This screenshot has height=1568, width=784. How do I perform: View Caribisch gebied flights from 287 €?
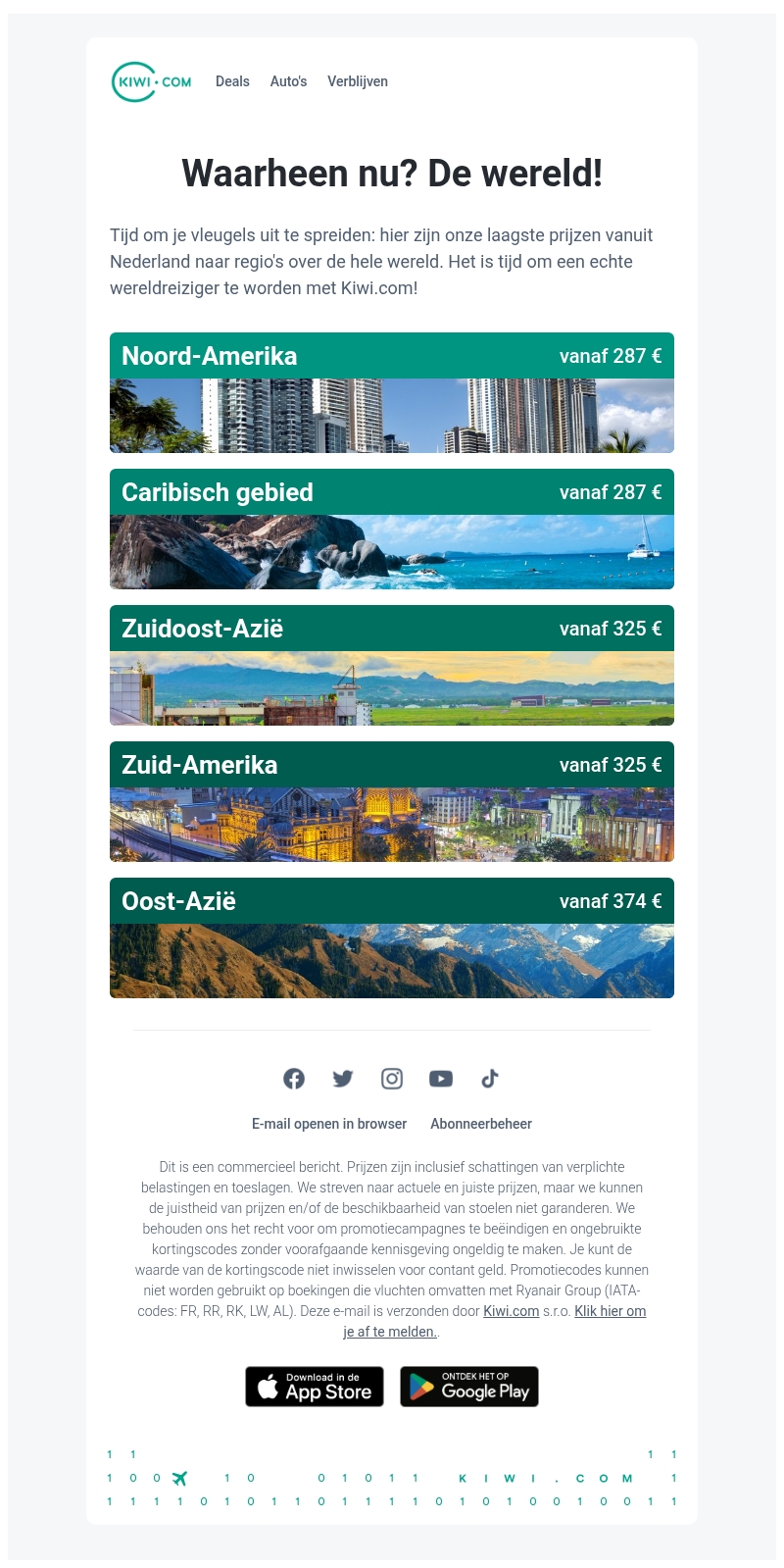pos(392,529)
